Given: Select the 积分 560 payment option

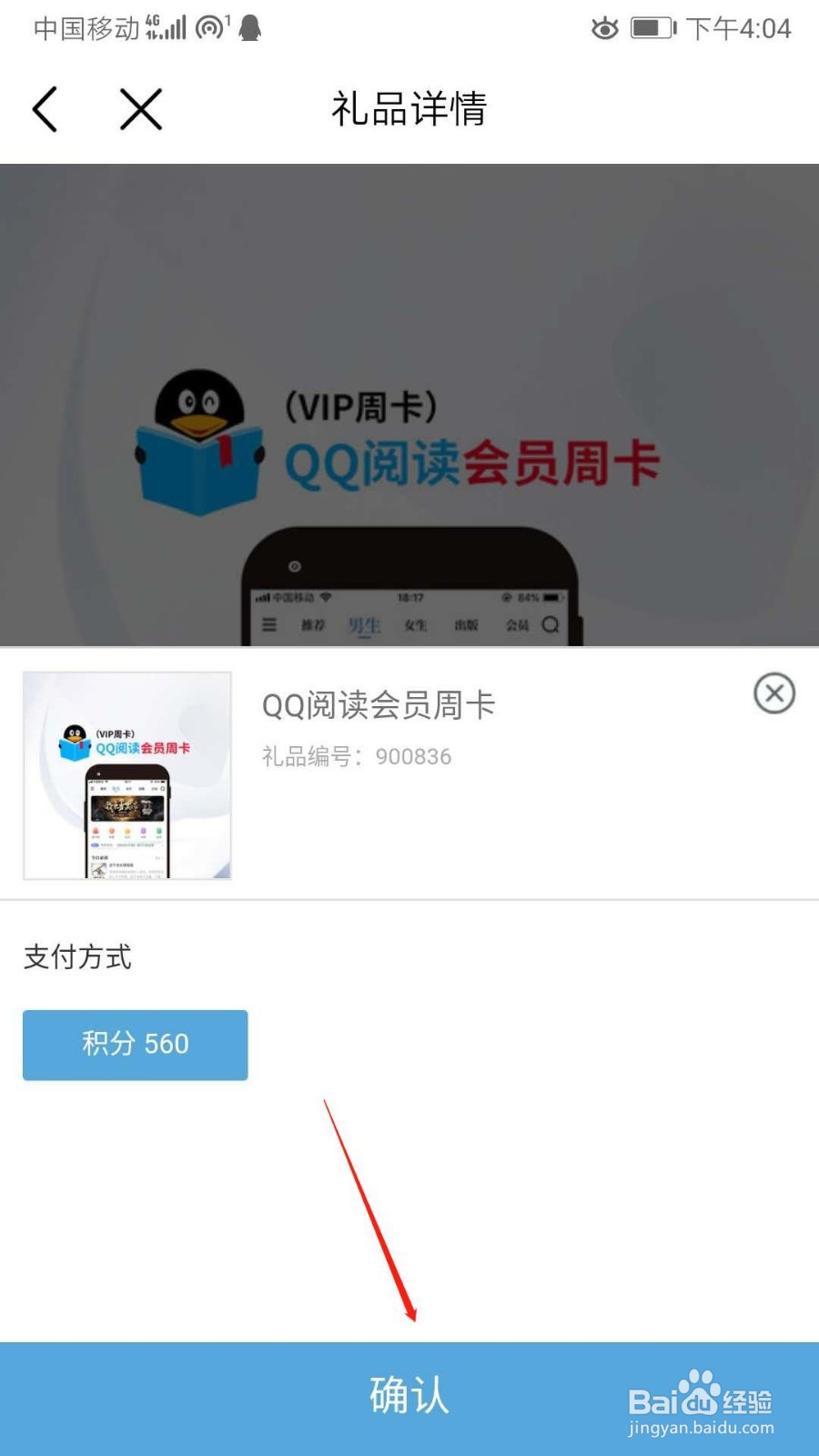Looking at the screenshot, I should (134, 1045).
